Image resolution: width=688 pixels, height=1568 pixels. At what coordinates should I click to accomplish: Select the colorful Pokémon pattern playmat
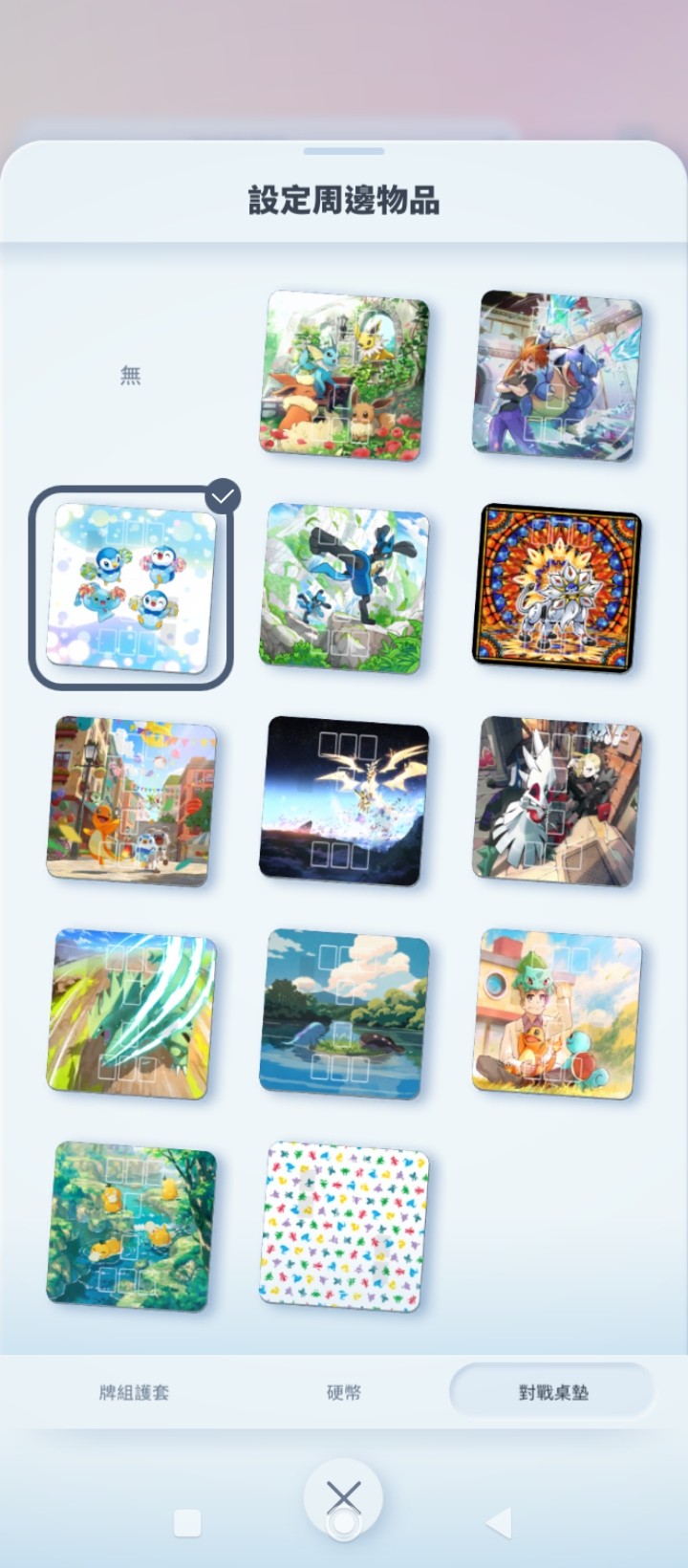click(344, 1227)
